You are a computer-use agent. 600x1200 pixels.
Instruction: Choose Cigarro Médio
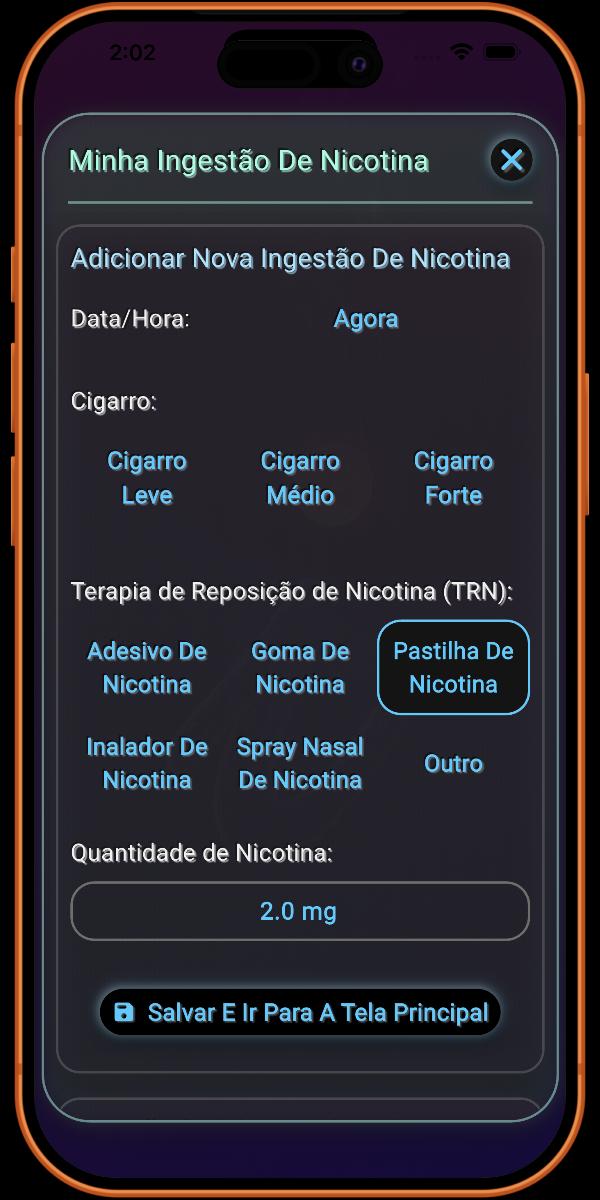300,478
